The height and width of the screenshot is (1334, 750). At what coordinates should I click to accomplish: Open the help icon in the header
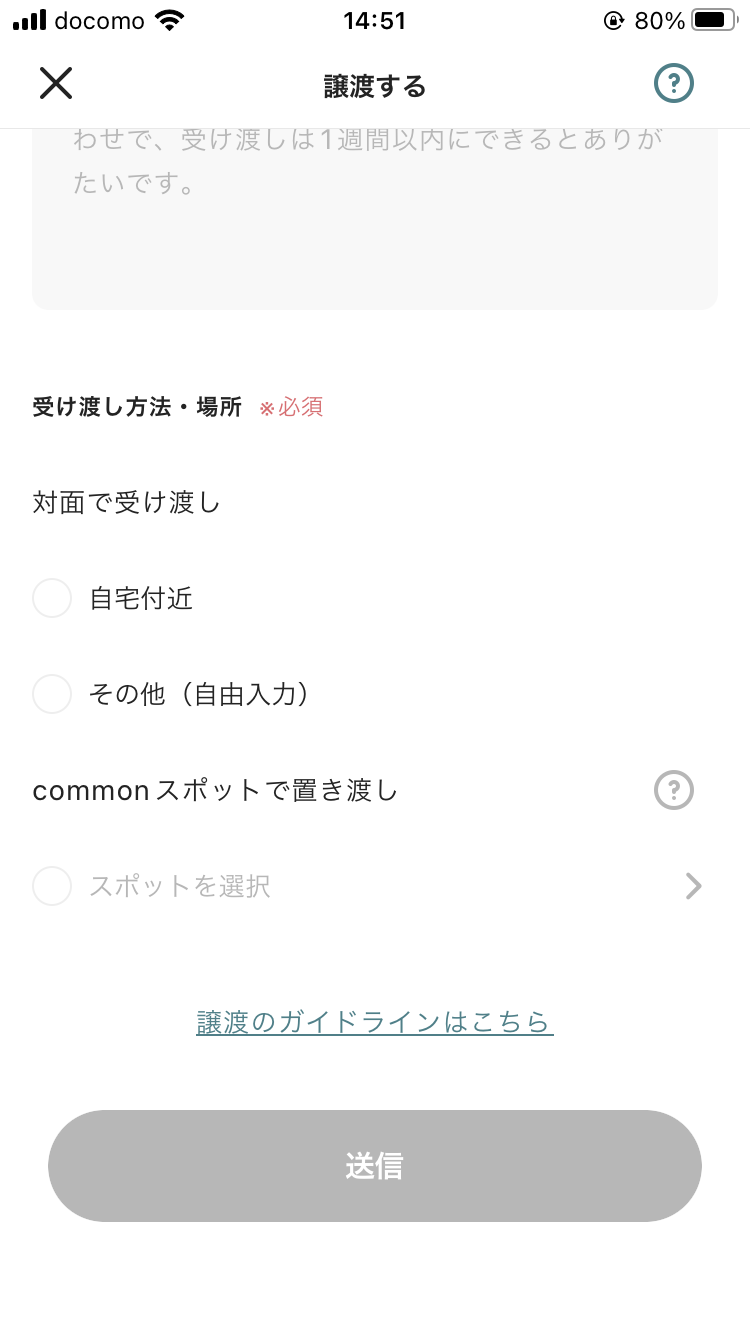coord(674,84)
